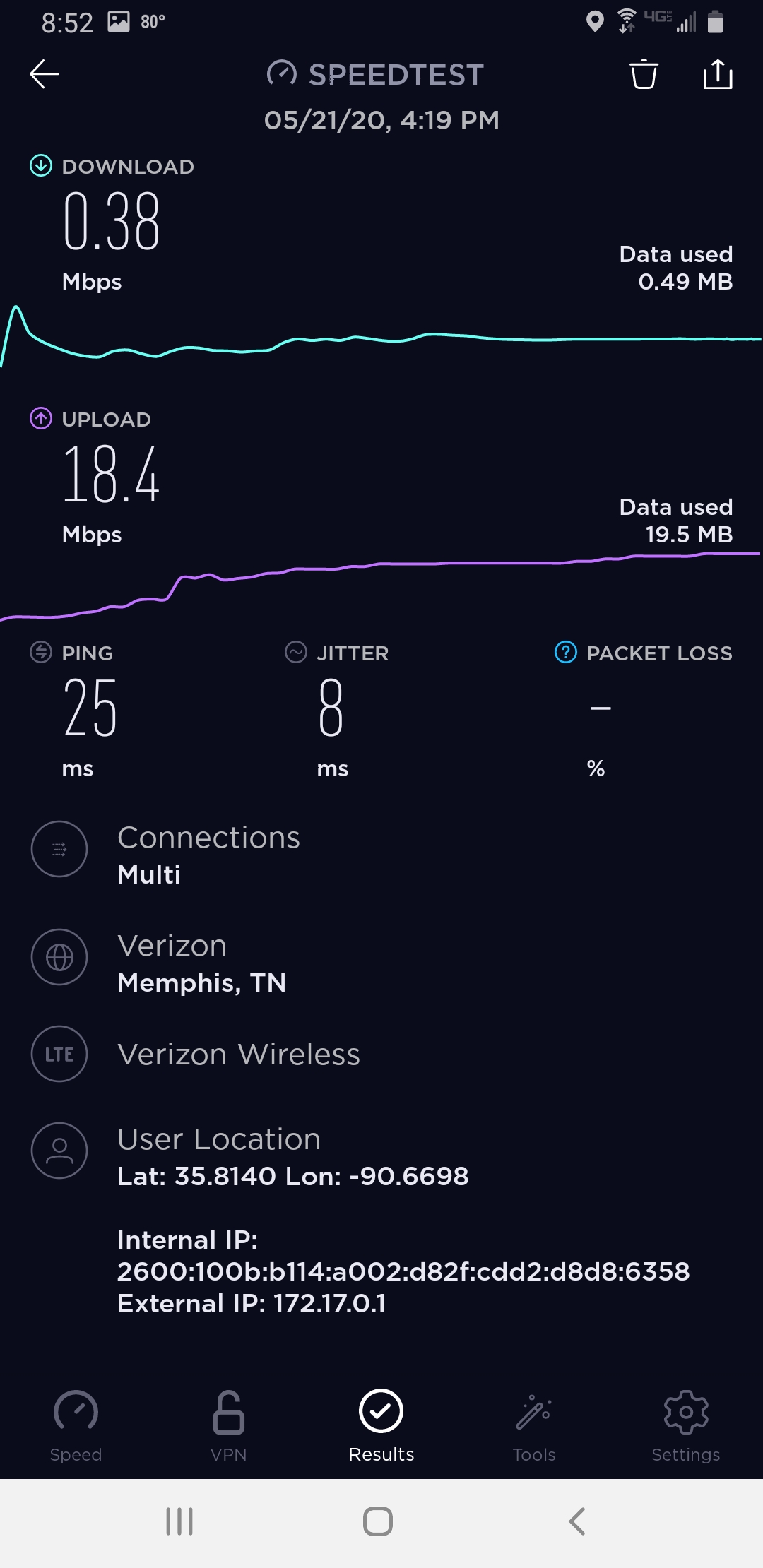Tap the External IP address text
Screen dimensions: 763x1568
tap(251, 1304)
